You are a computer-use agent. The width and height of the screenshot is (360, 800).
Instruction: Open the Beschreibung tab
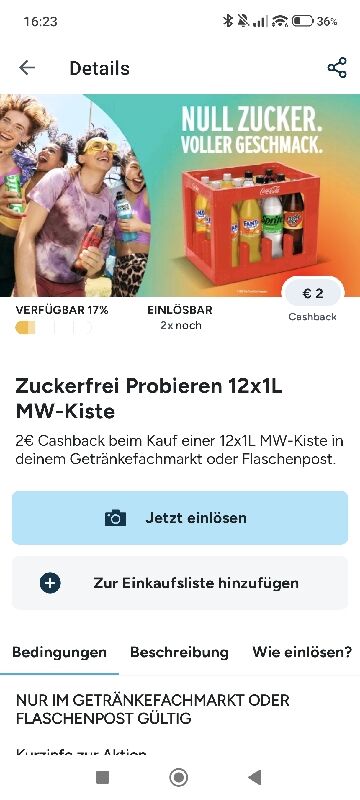pos(179,652)
